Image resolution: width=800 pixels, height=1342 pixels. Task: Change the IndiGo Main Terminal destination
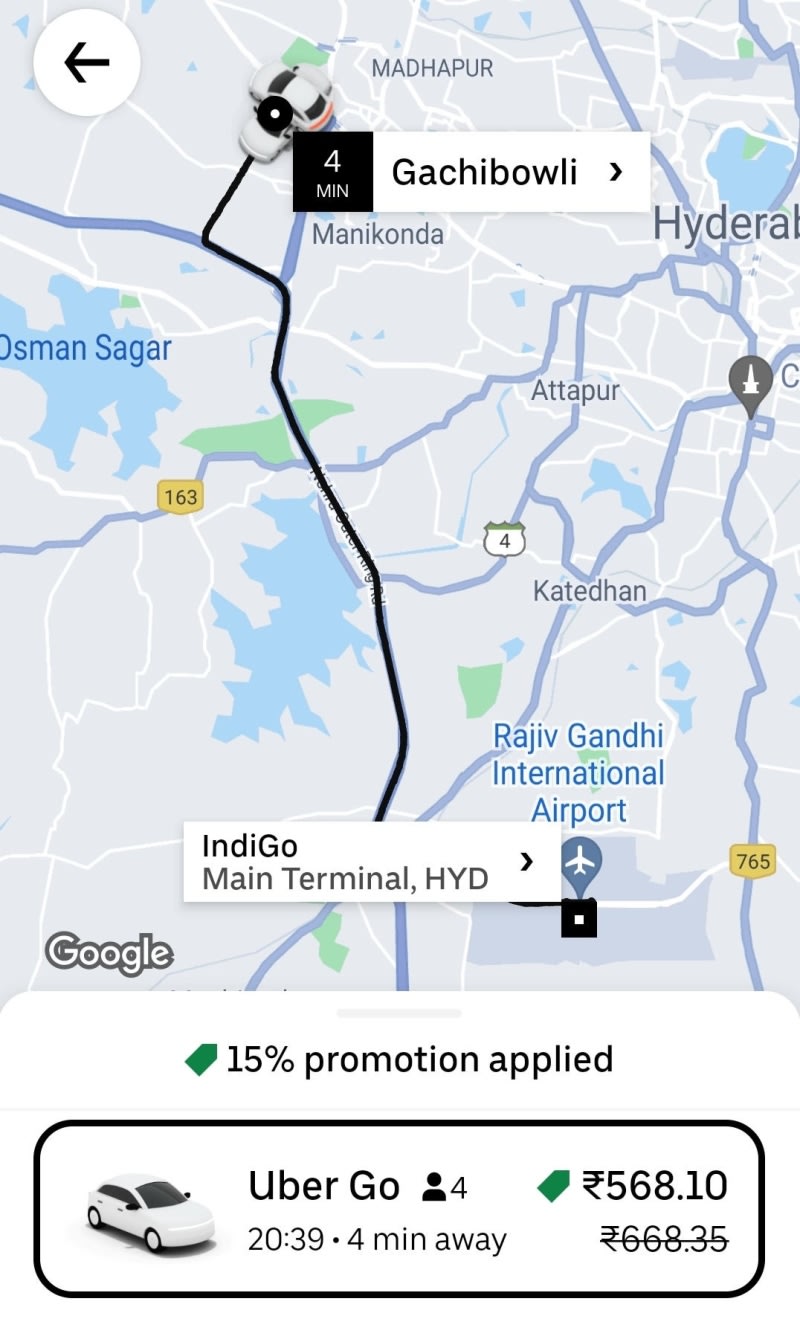coord(371,862)
